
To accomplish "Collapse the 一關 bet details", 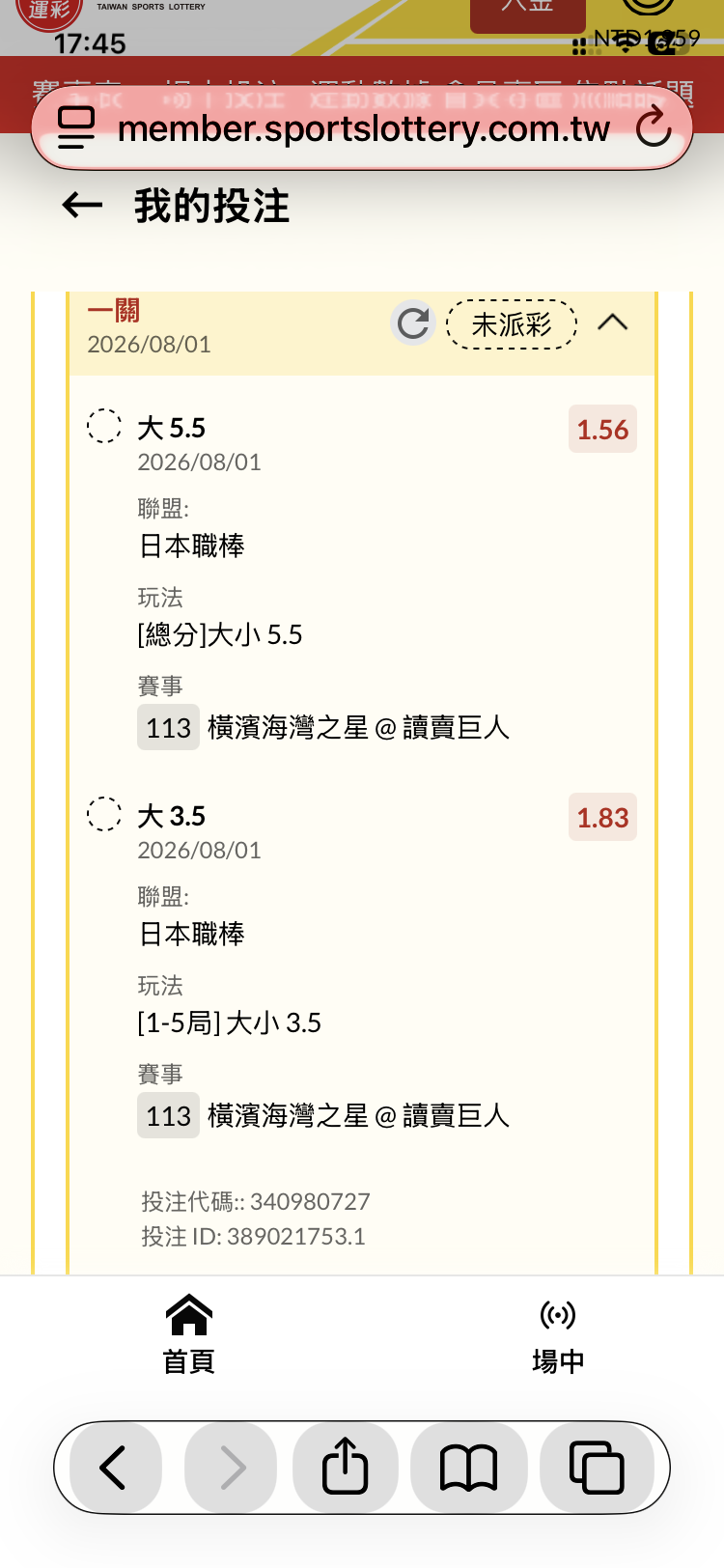I will (613, 322).
